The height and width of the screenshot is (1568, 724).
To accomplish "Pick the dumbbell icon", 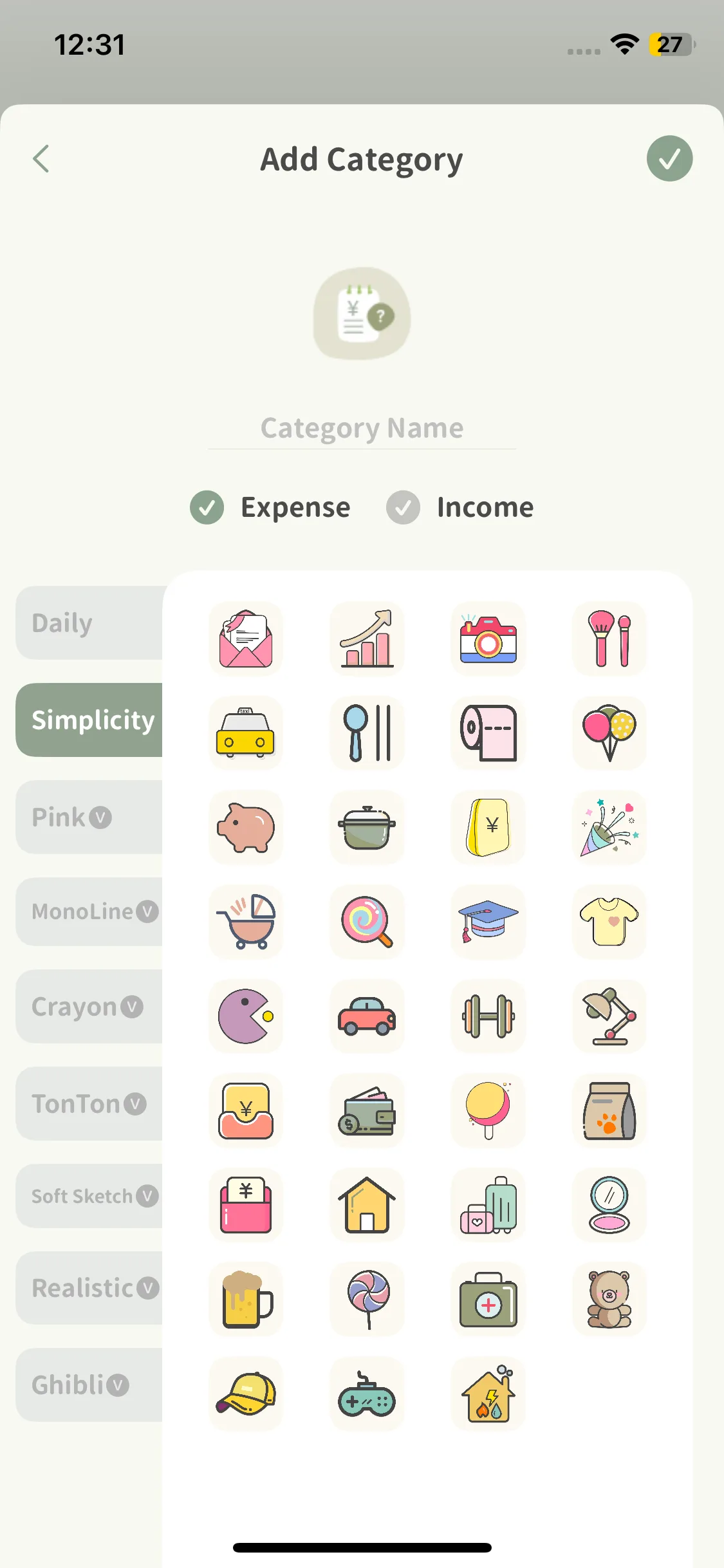I will [488, 1016].
